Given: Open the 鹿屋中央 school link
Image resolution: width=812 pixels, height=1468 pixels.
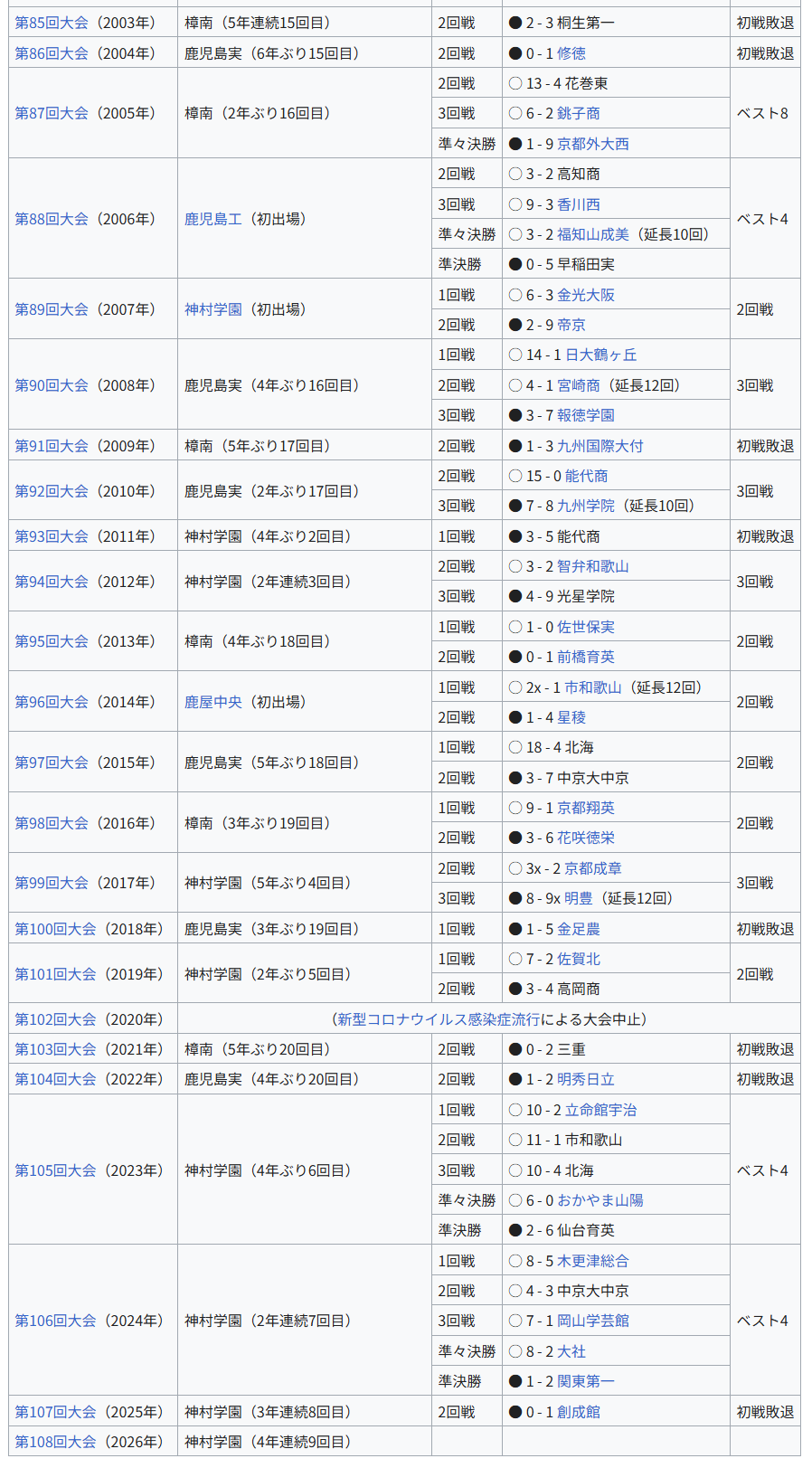Looking at the screenshot, I should 213,702.
